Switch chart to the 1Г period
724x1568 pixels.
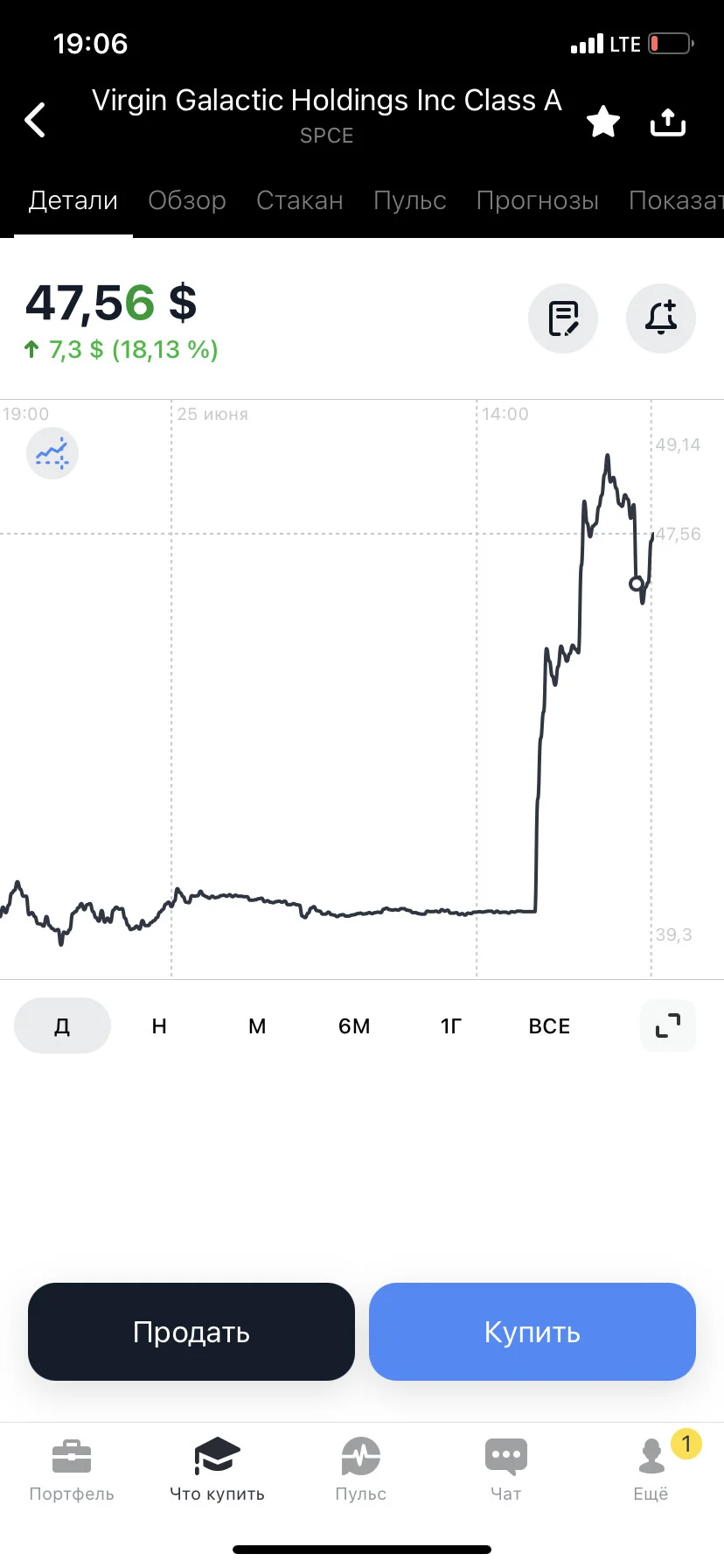click(451, 1025)
